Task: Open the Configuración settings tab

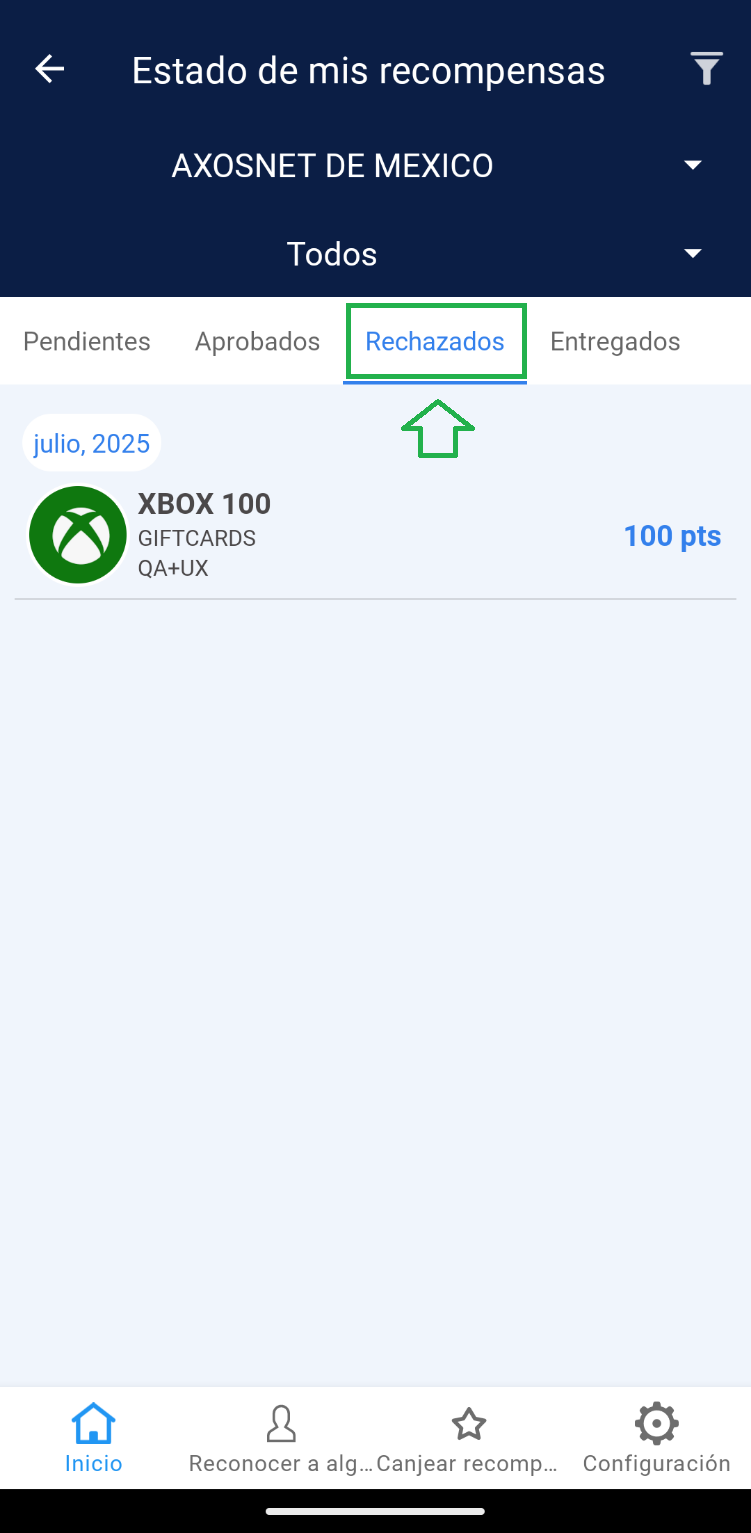Action: [x=656, y=1438]
